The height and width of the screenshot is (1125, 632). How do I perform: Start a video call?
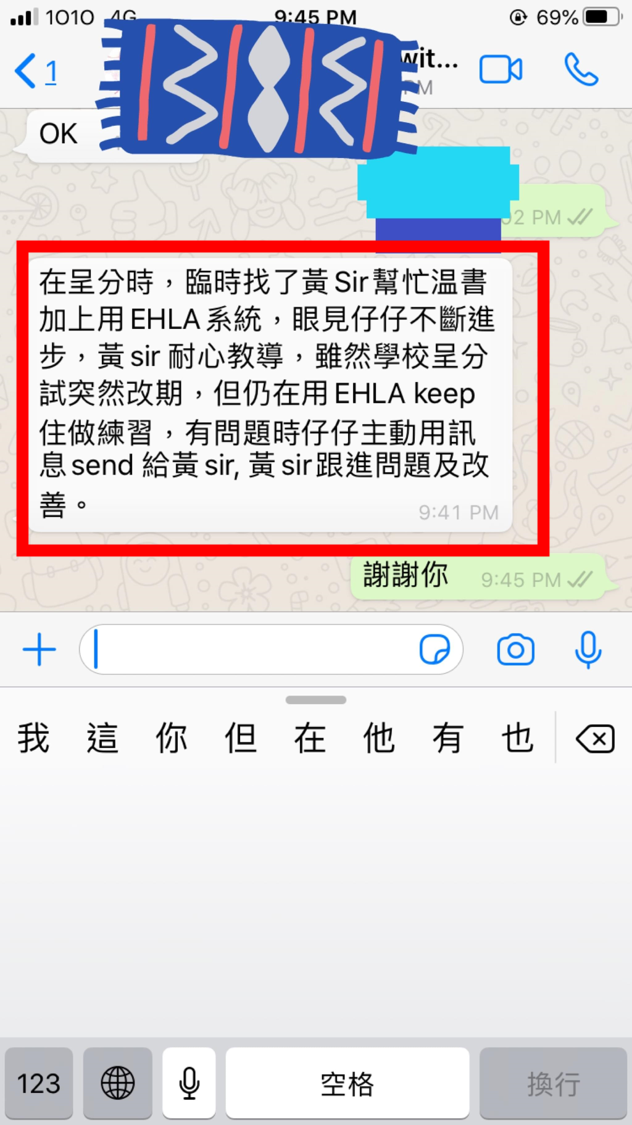[x=501, y=69]
